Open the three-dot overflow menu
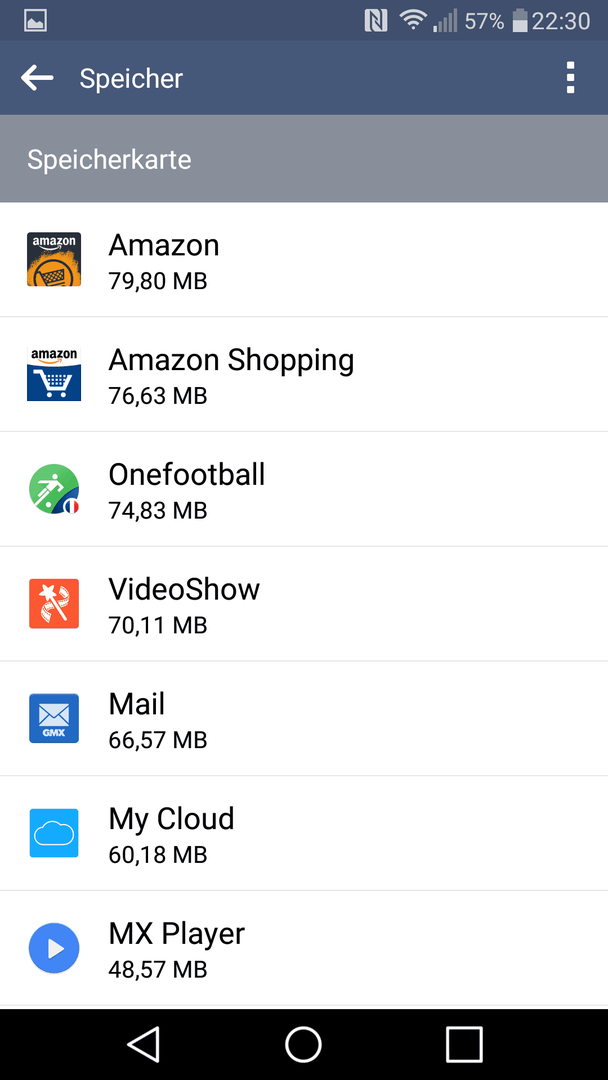The height and width of the screenshot is (1080, 608). [x=569, y=78]
